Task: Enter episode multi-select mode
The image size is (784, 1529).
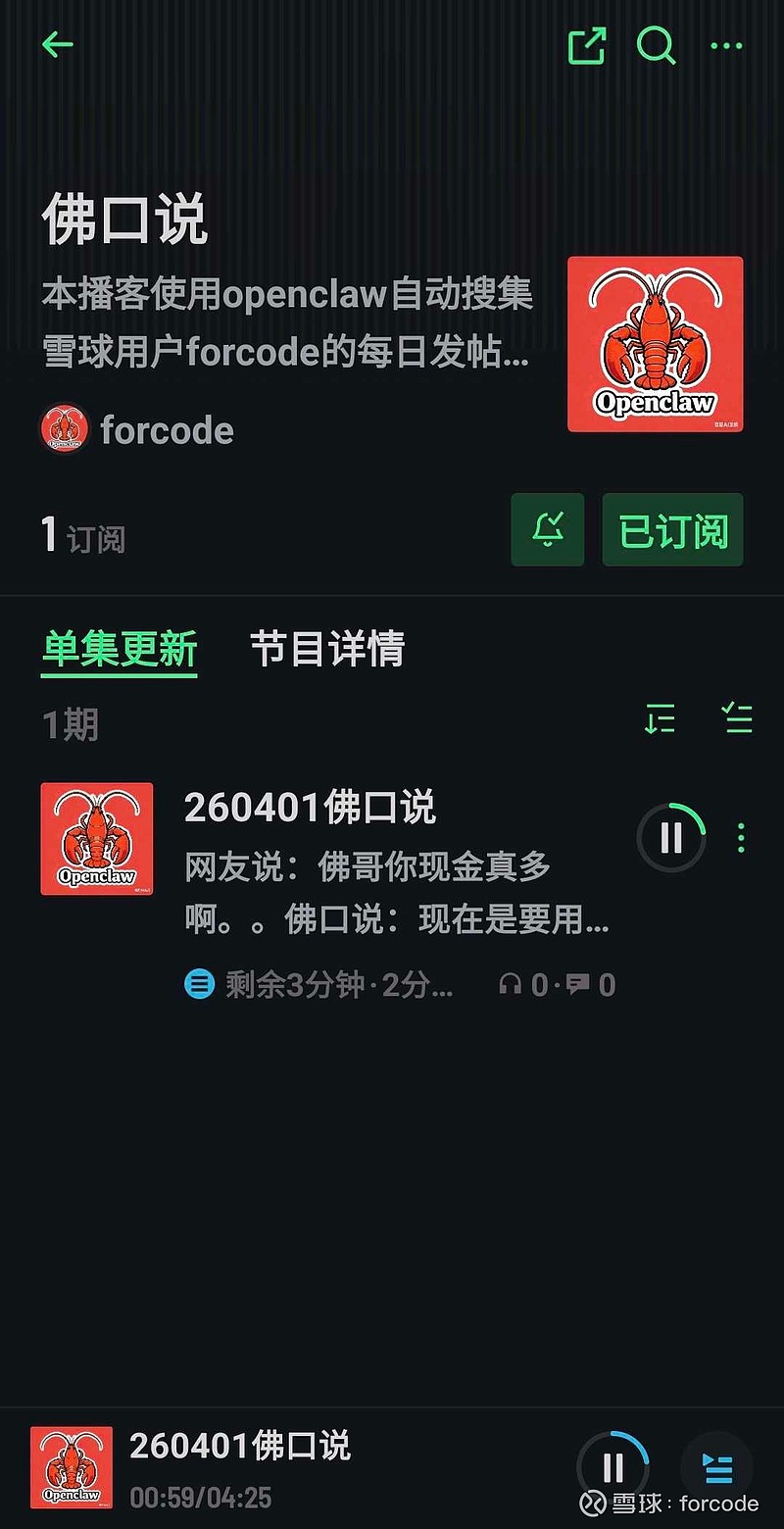Action: tap(736, 718)
